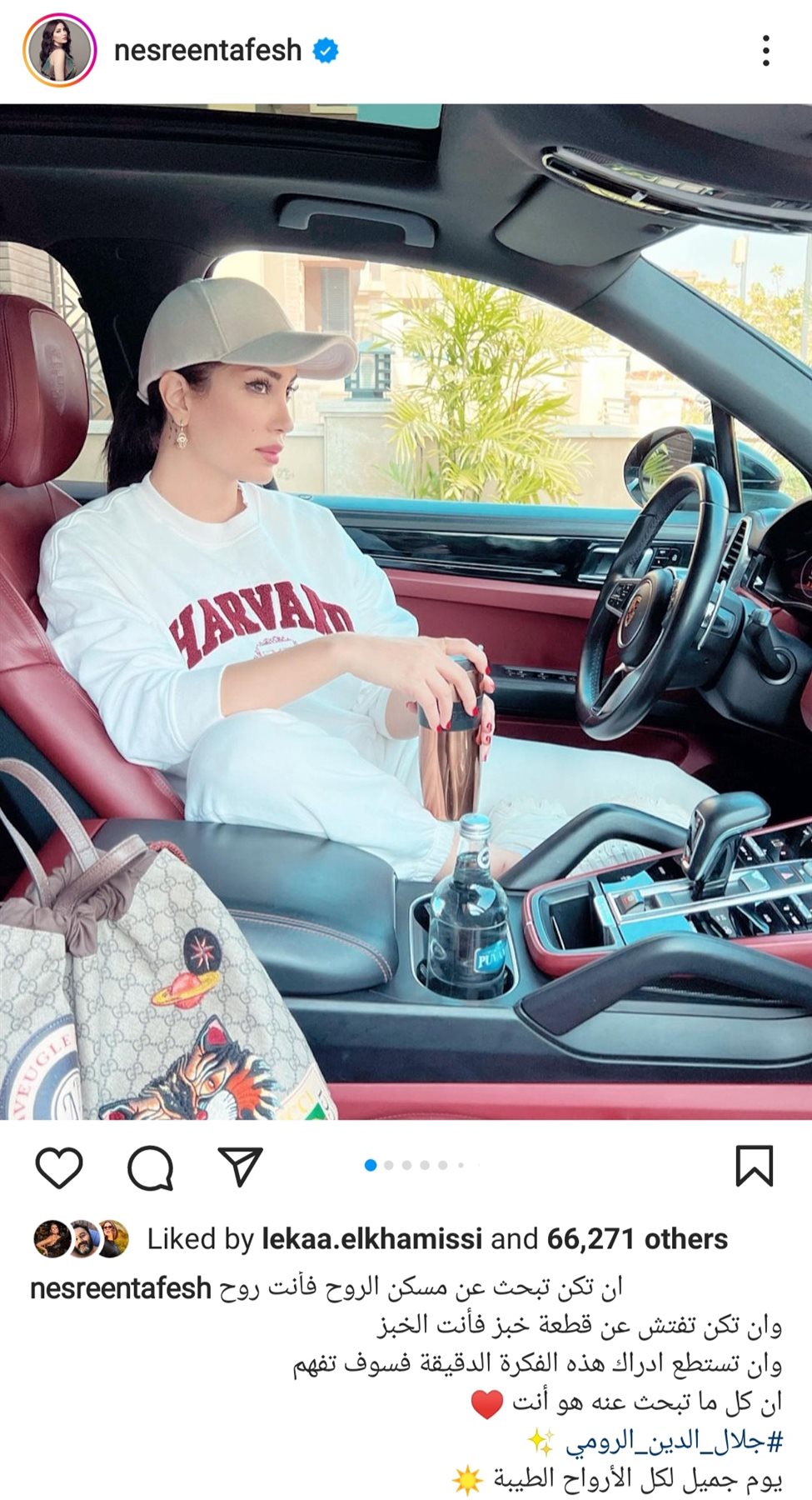
Task: Open nesreentafesh's profile picture story
Action: [59, 51]
